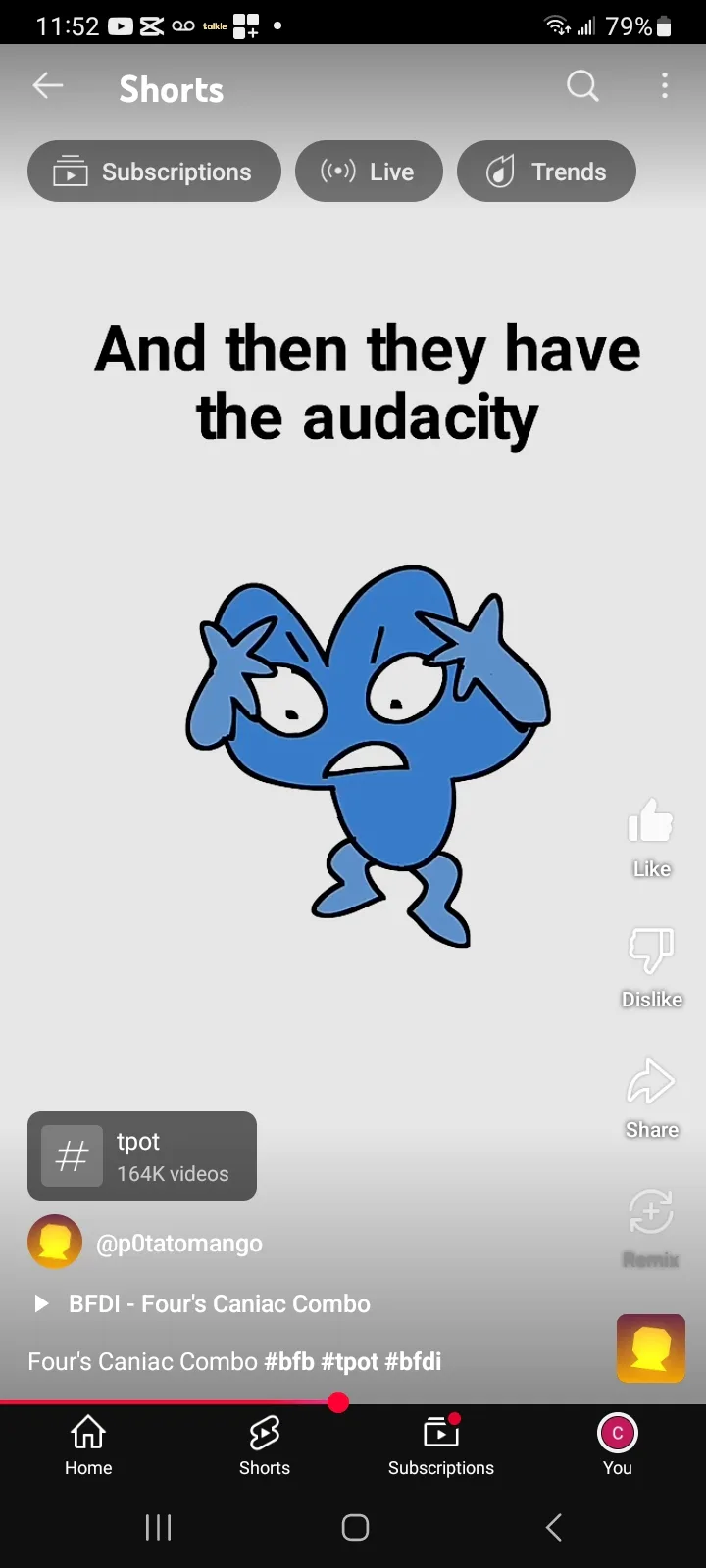Like this Short

pos(651,838)
